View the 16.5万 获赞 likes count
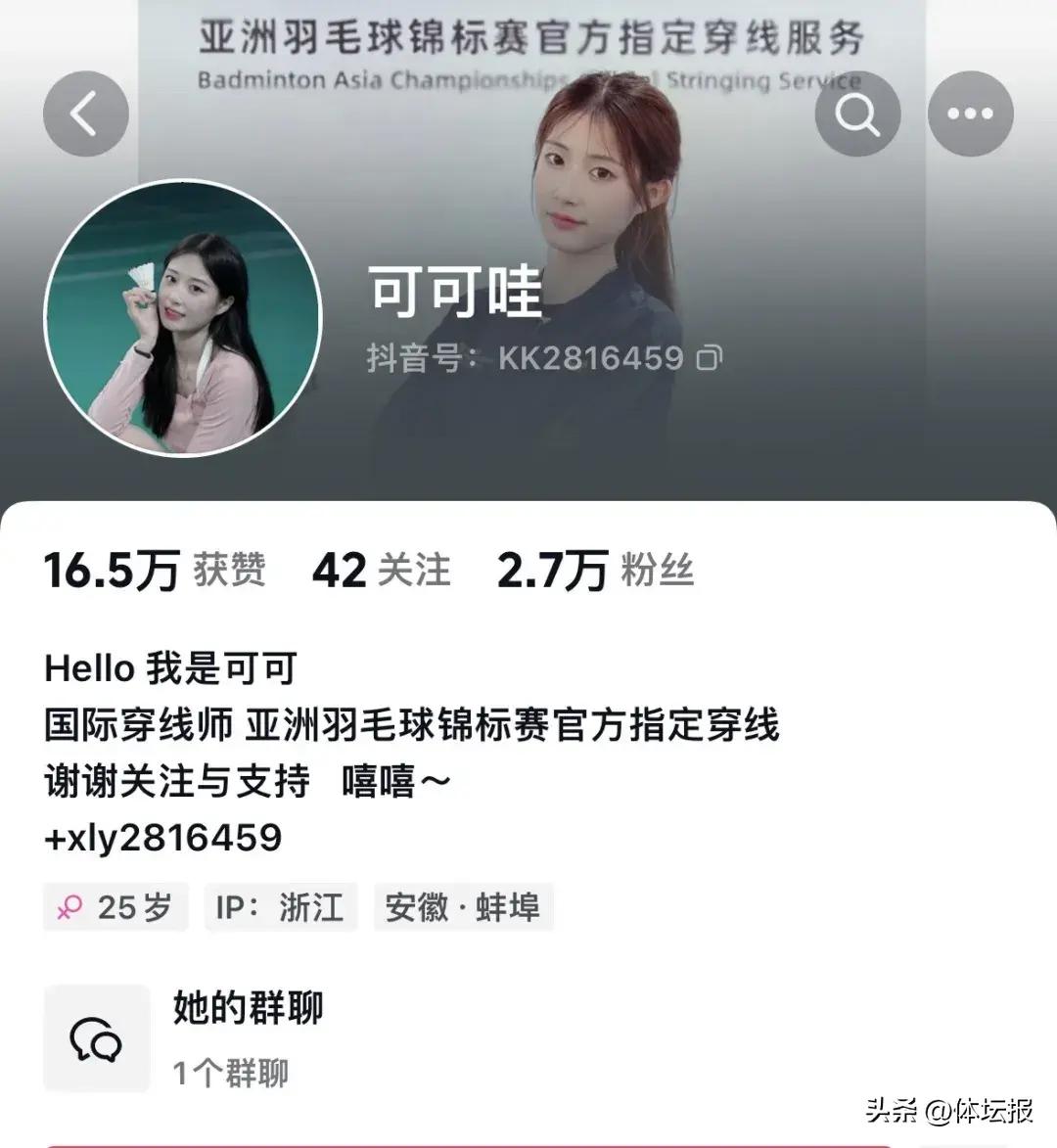The image size is (1057, 1148). pos(155,571)
